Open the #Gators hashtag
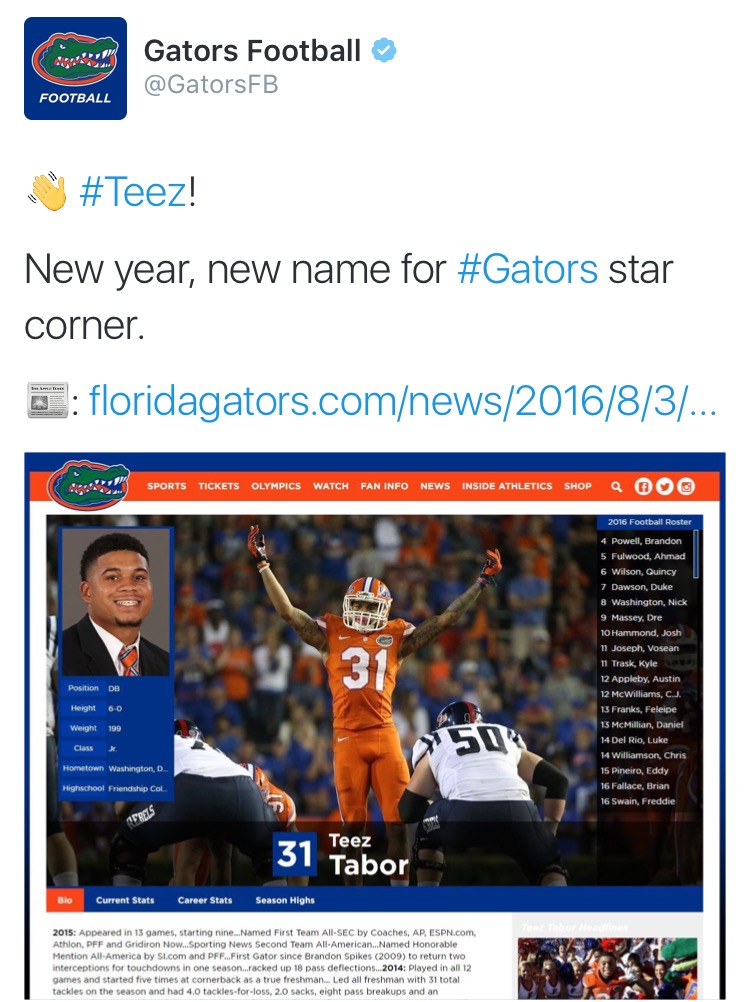Screen dimensions: 750x1002 [527, 268]
